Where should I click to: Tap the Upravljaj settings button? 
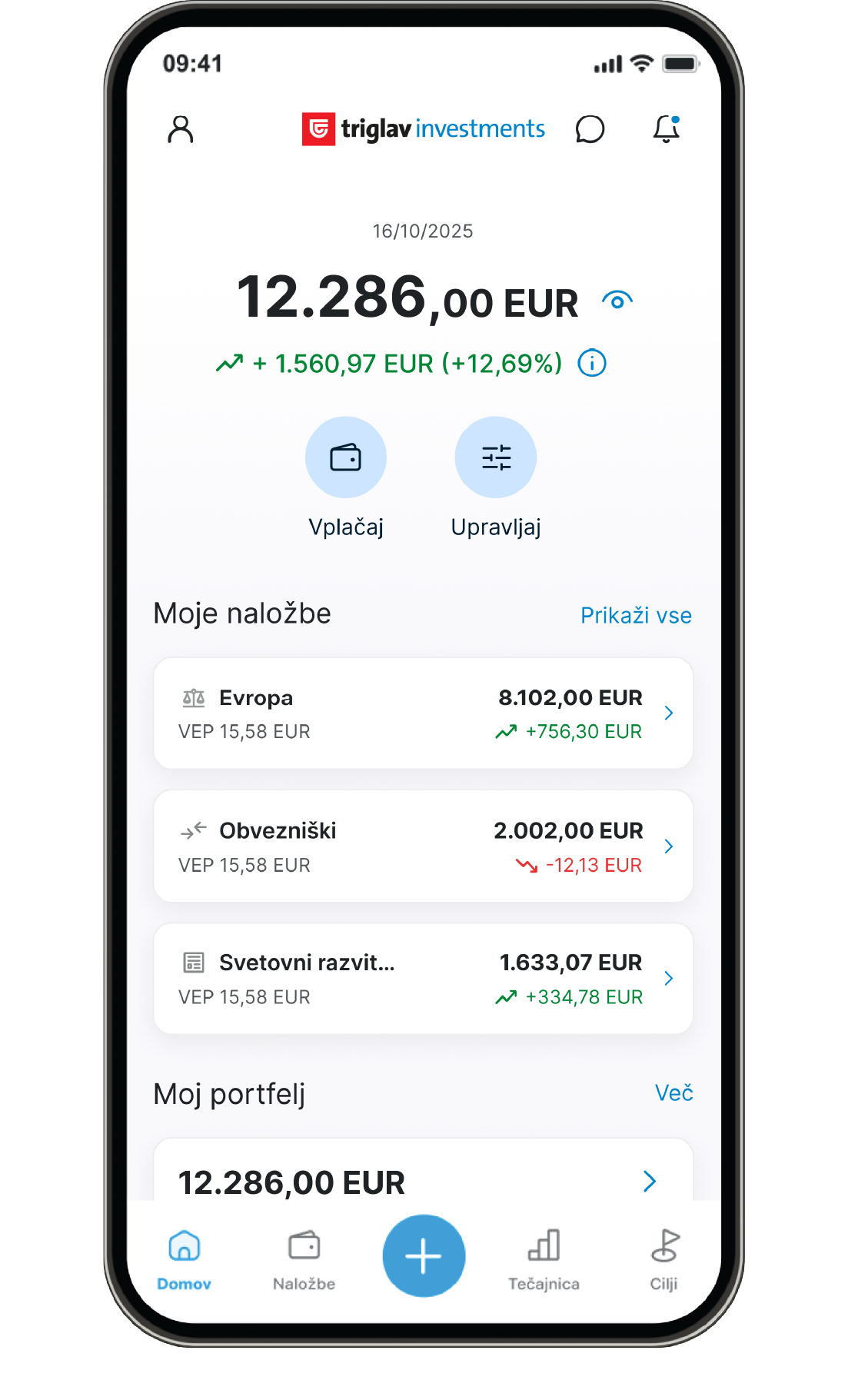[x=496, y=458]
